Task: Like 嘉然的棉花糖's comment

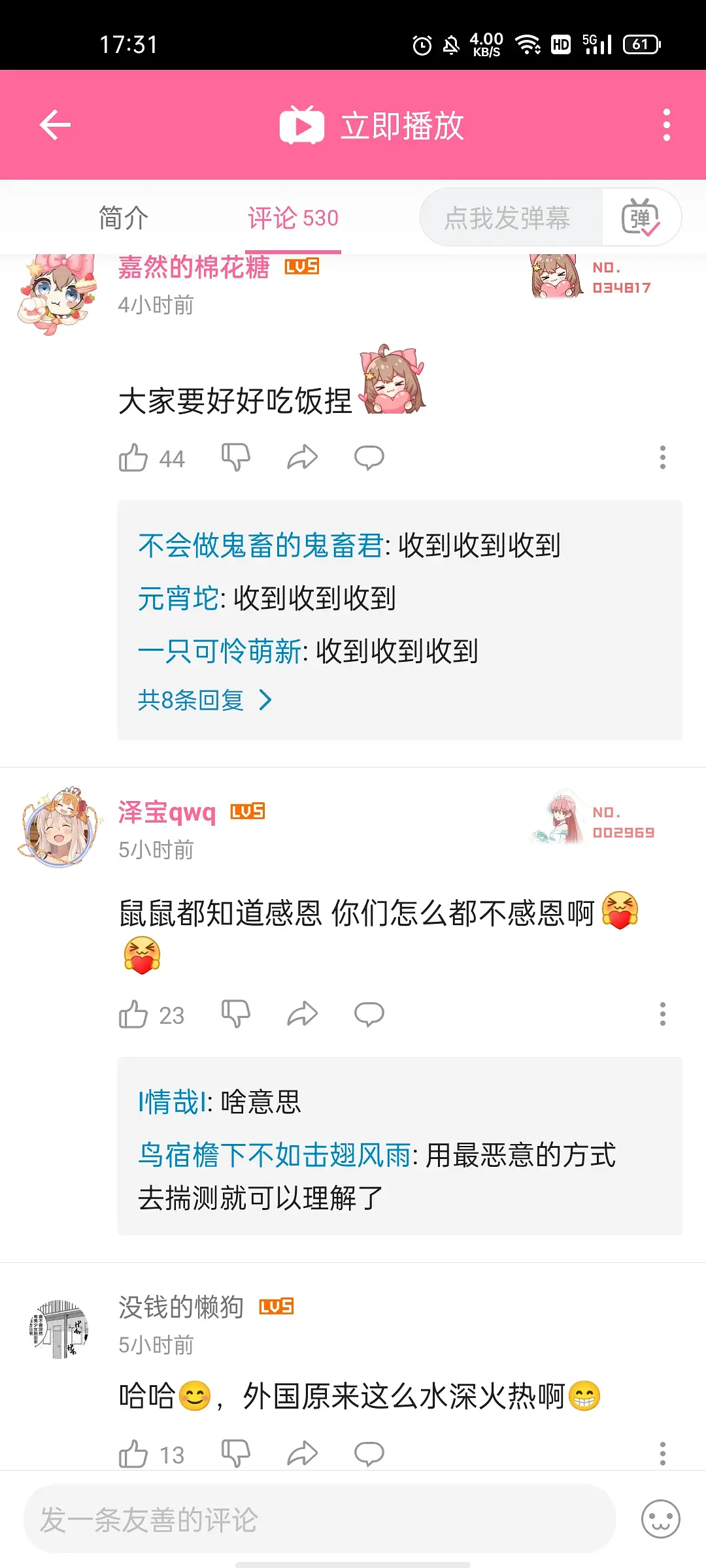Action: coord(133,458)
